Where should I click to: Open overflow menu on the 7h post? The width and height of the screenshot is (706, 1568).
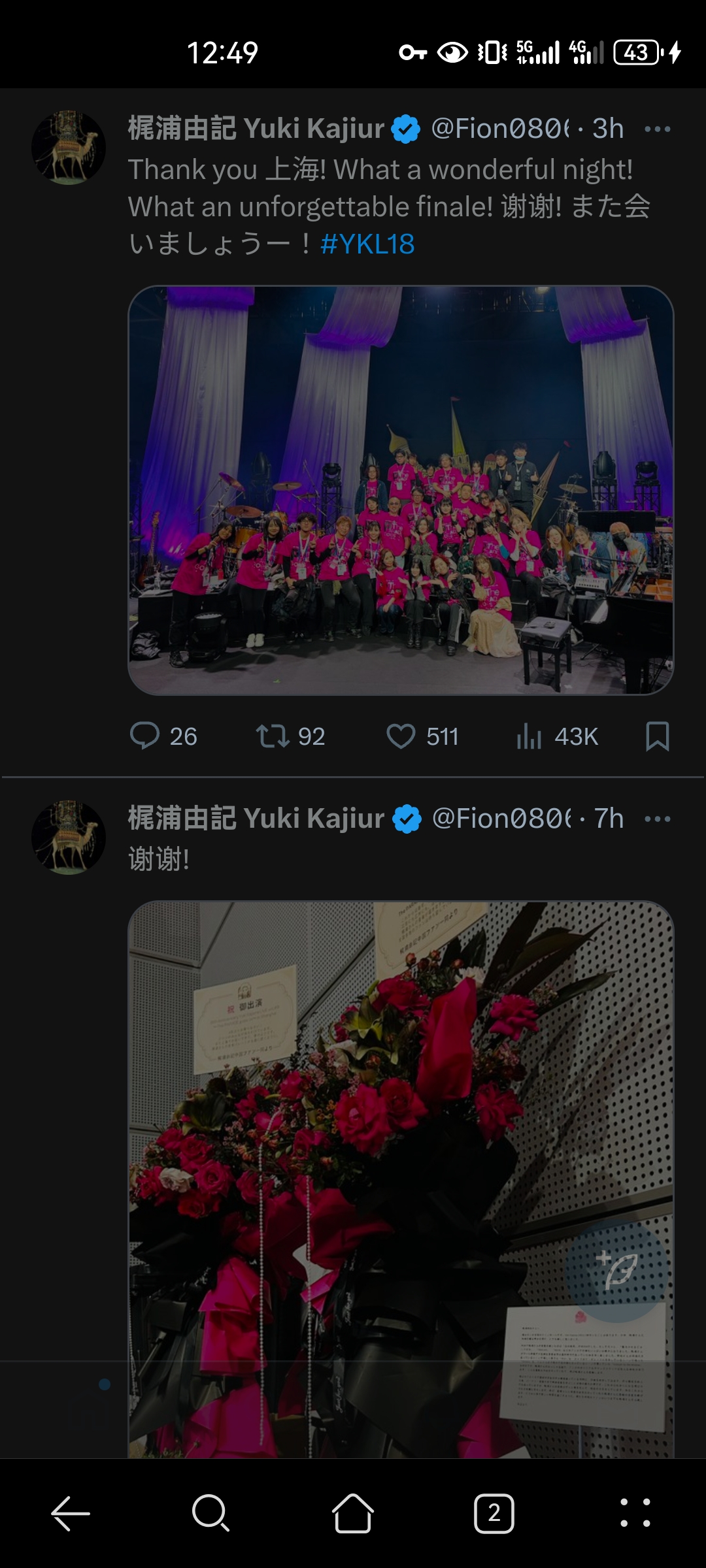tap(657, 819)
